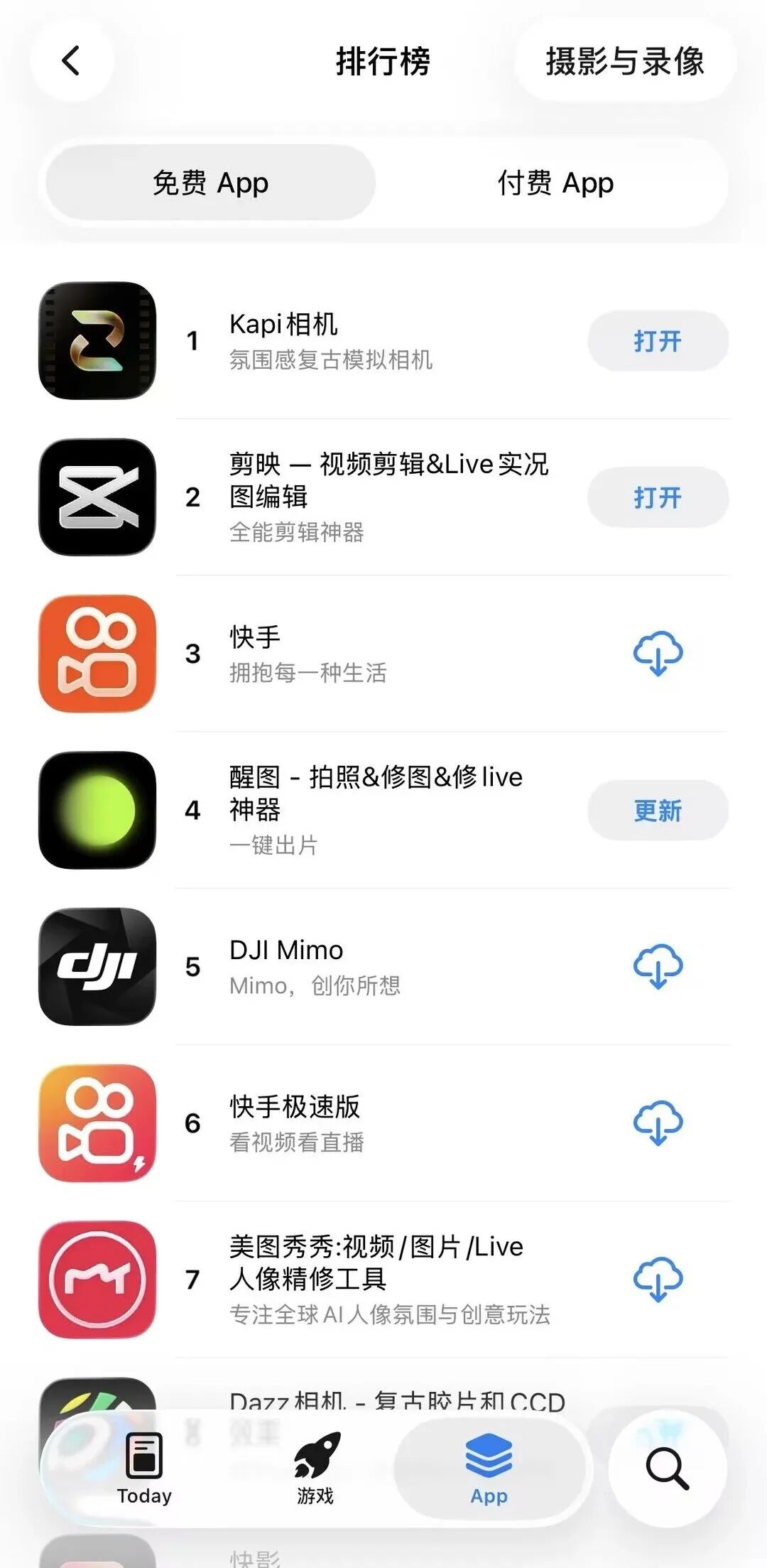Viewport: 767px width, 1568px height.
Task: Download DJI Mimo from the cloud icon
Action: coord(658,966)
